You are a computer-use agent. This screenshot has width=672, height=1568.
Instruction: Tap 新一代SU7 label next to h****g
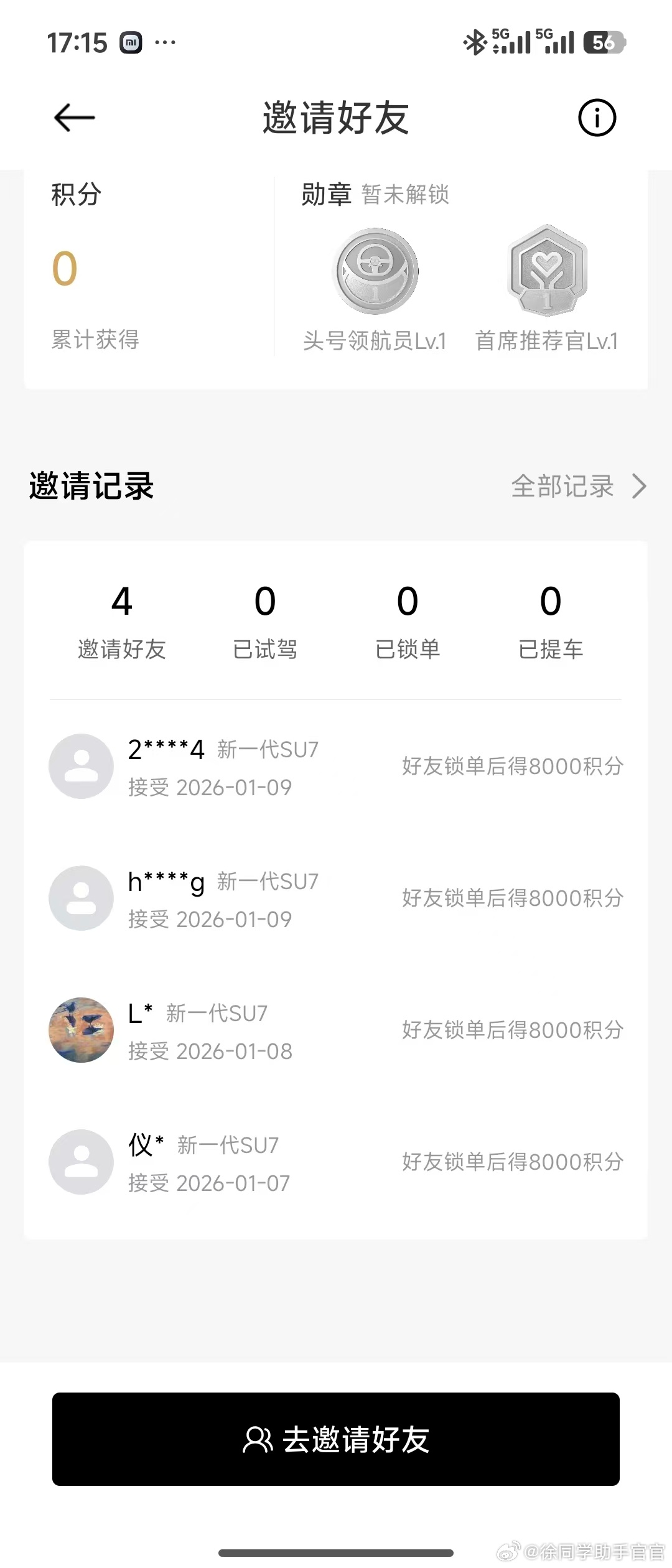[268, 882]
